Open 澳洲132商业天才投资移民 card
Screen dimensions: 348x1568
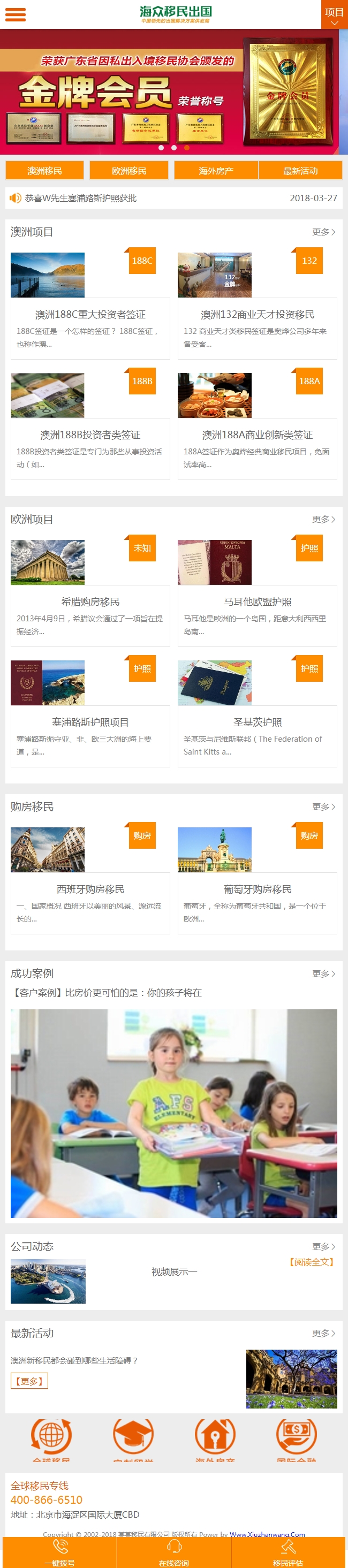point(257,314)
